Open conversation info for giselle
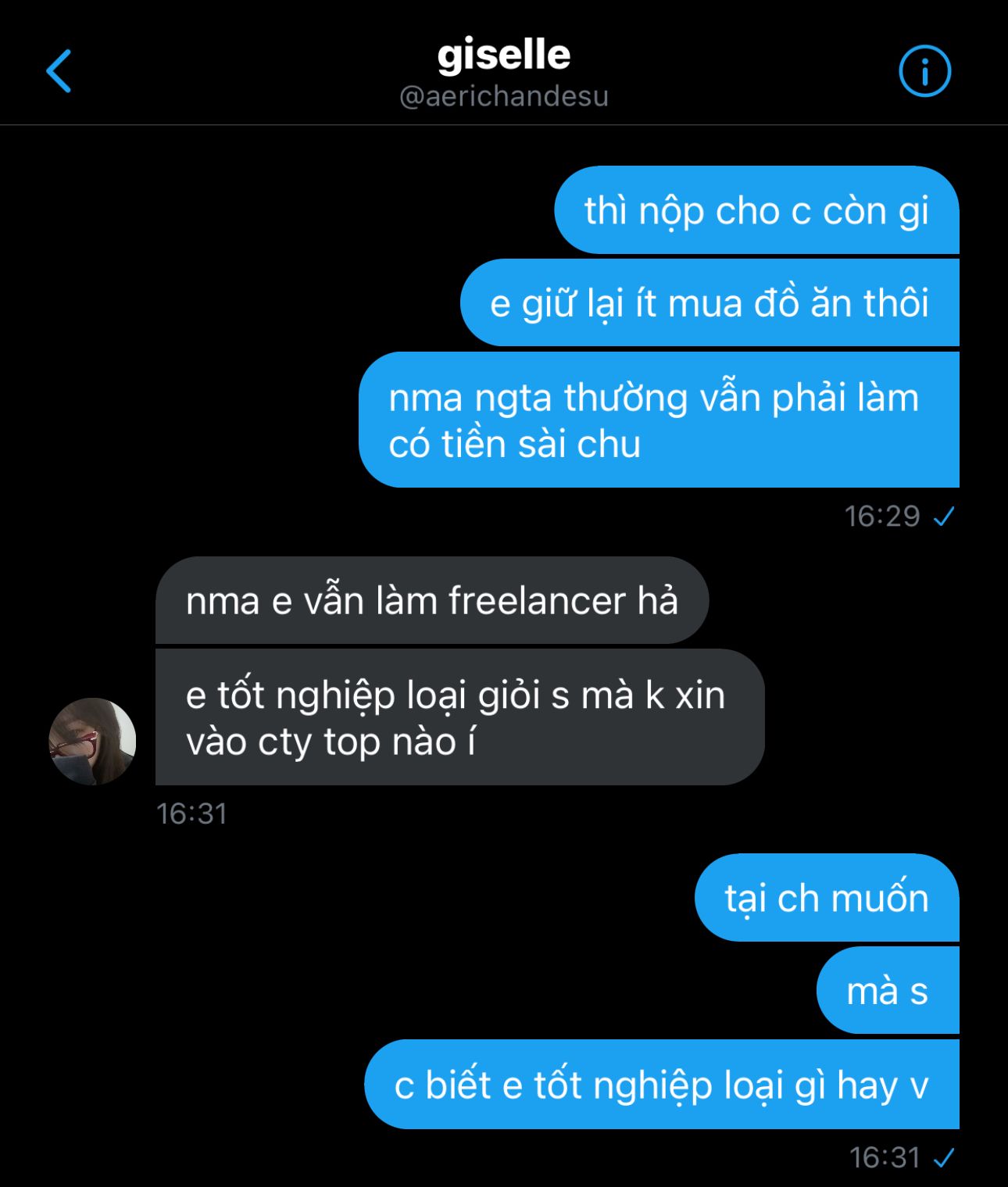1008x1187 pixels. click(924, 71)
